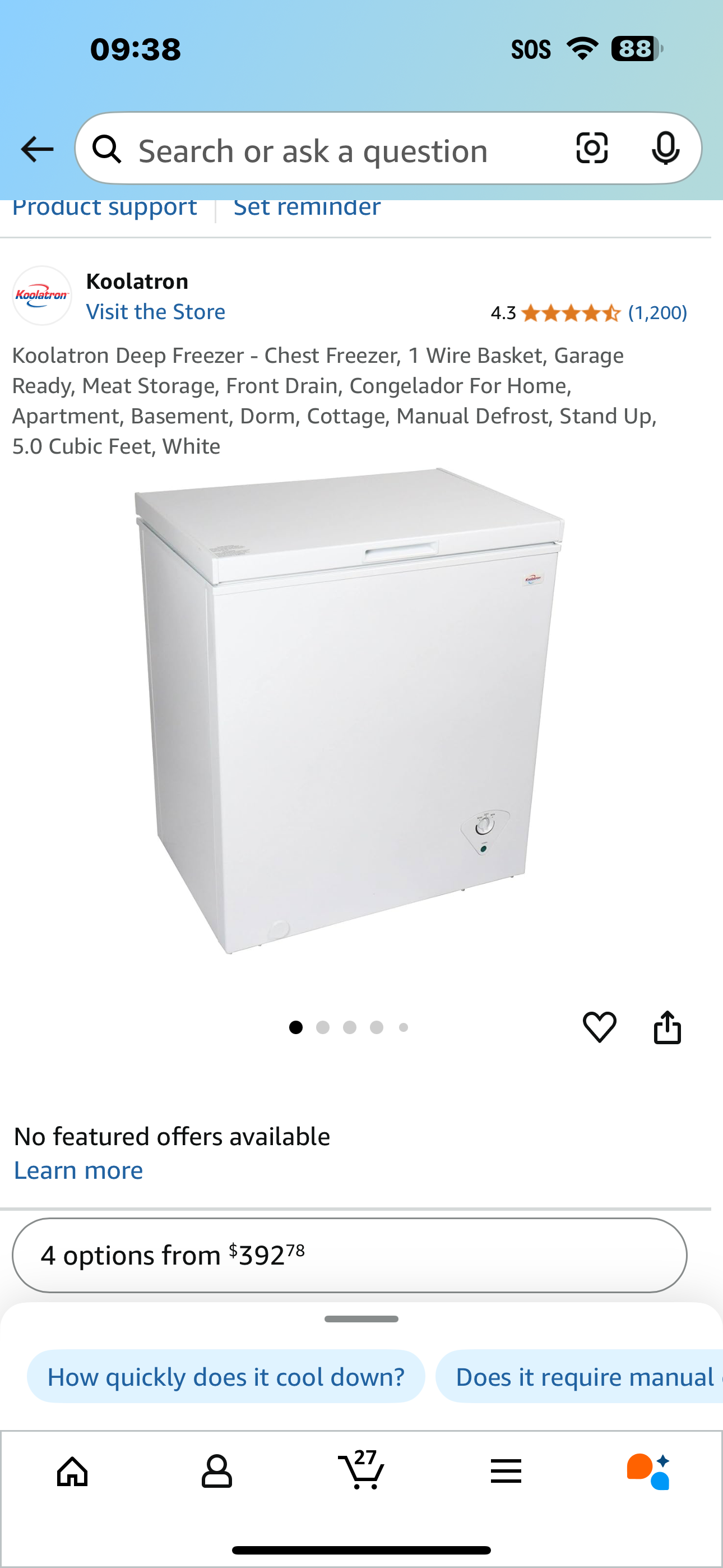Open the chest freezer product image
This screenshot has width=723, height=1568.
coord(350,709)
